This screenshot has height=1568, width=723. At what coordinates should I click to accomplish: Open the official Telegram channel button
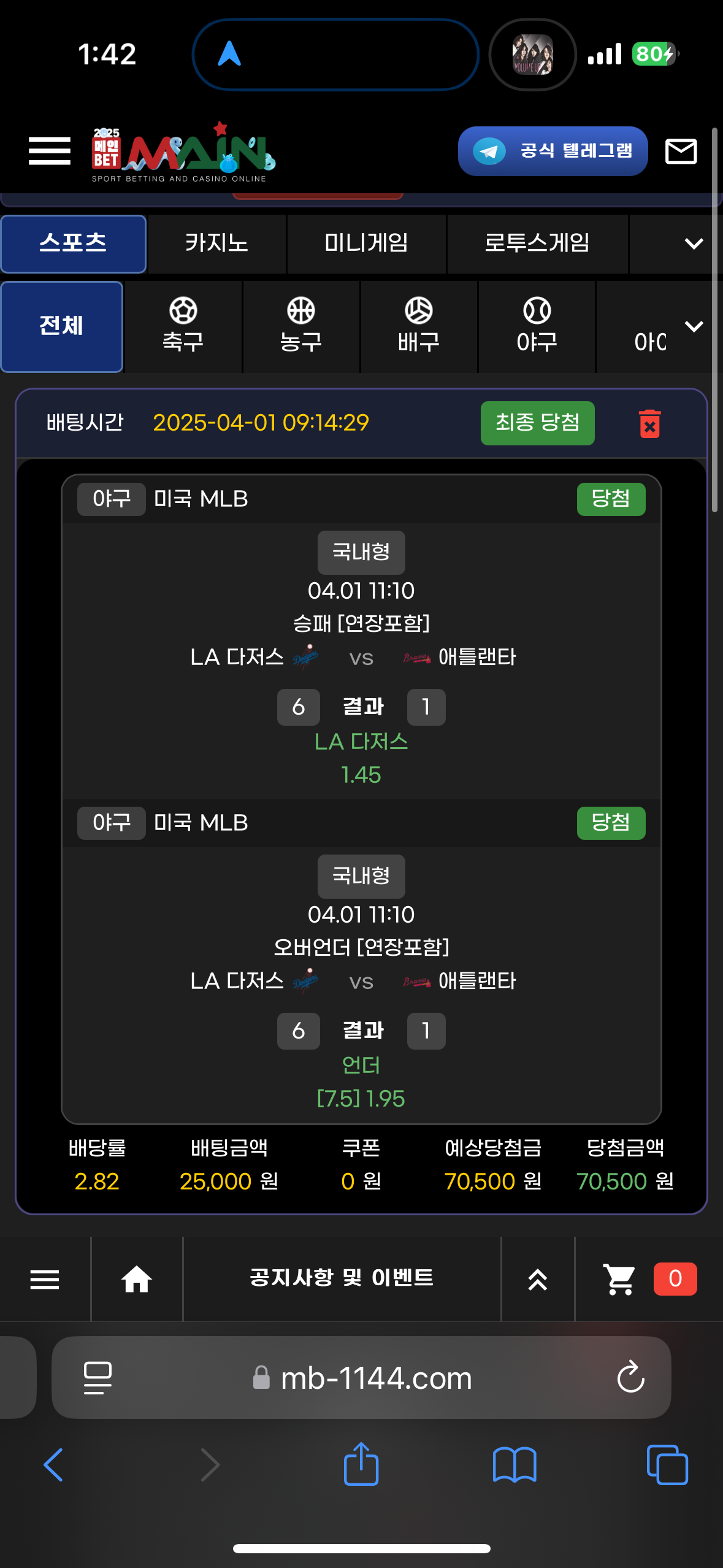click(553, 151)
